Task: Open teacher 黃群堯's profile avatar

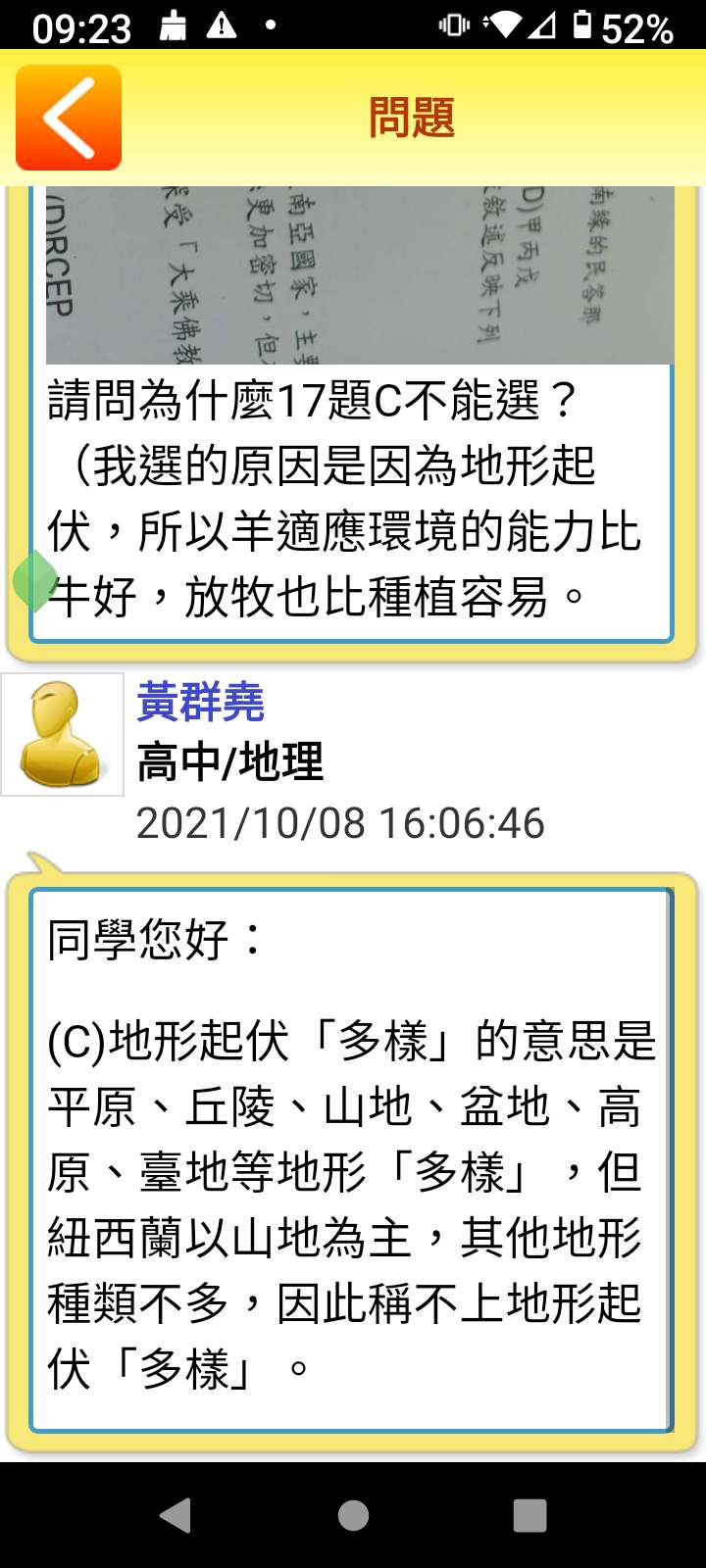Action: (x=63, y=734)
